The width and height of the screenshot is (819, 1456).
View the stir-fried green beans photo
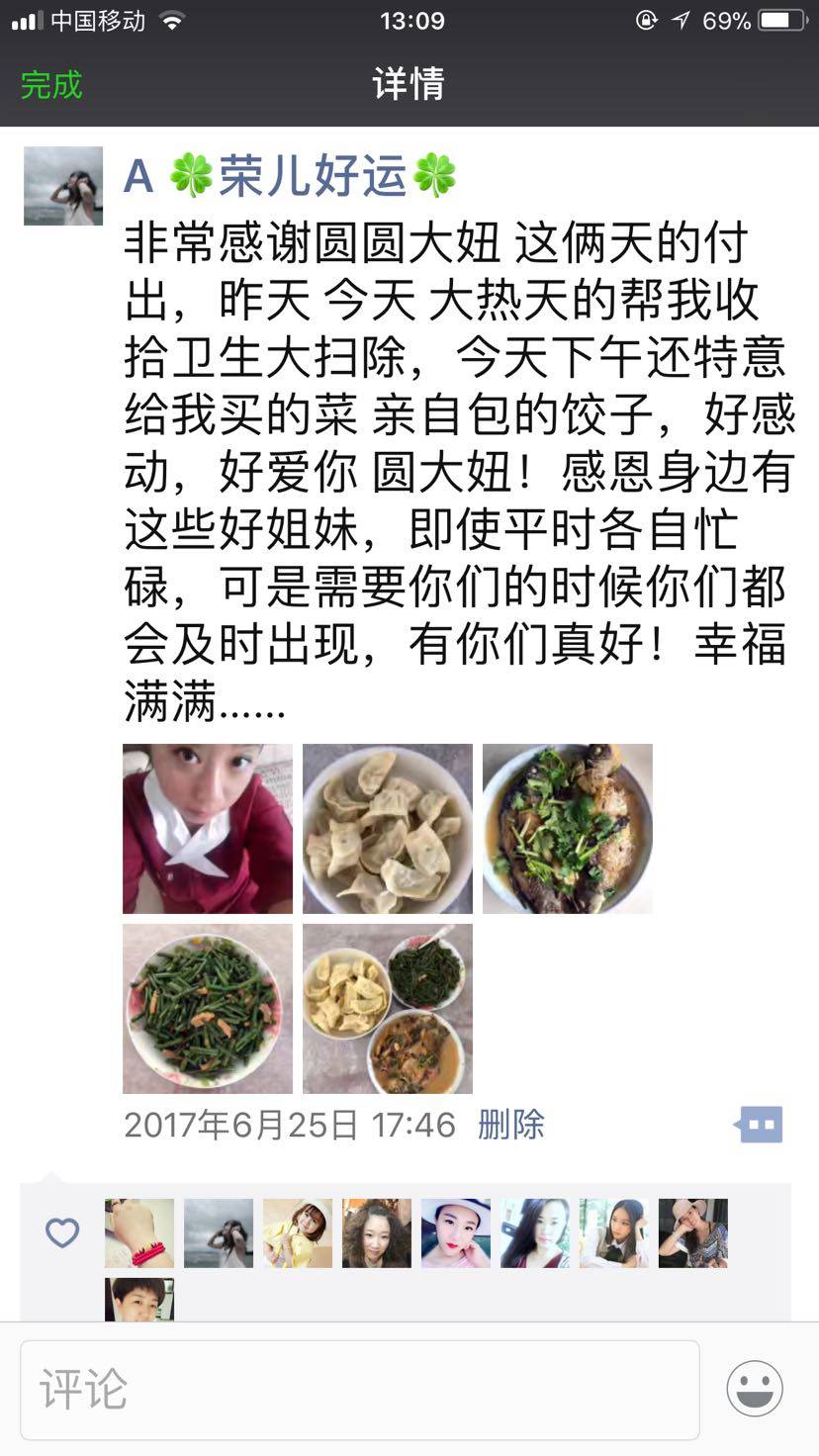pos(208,1008)
